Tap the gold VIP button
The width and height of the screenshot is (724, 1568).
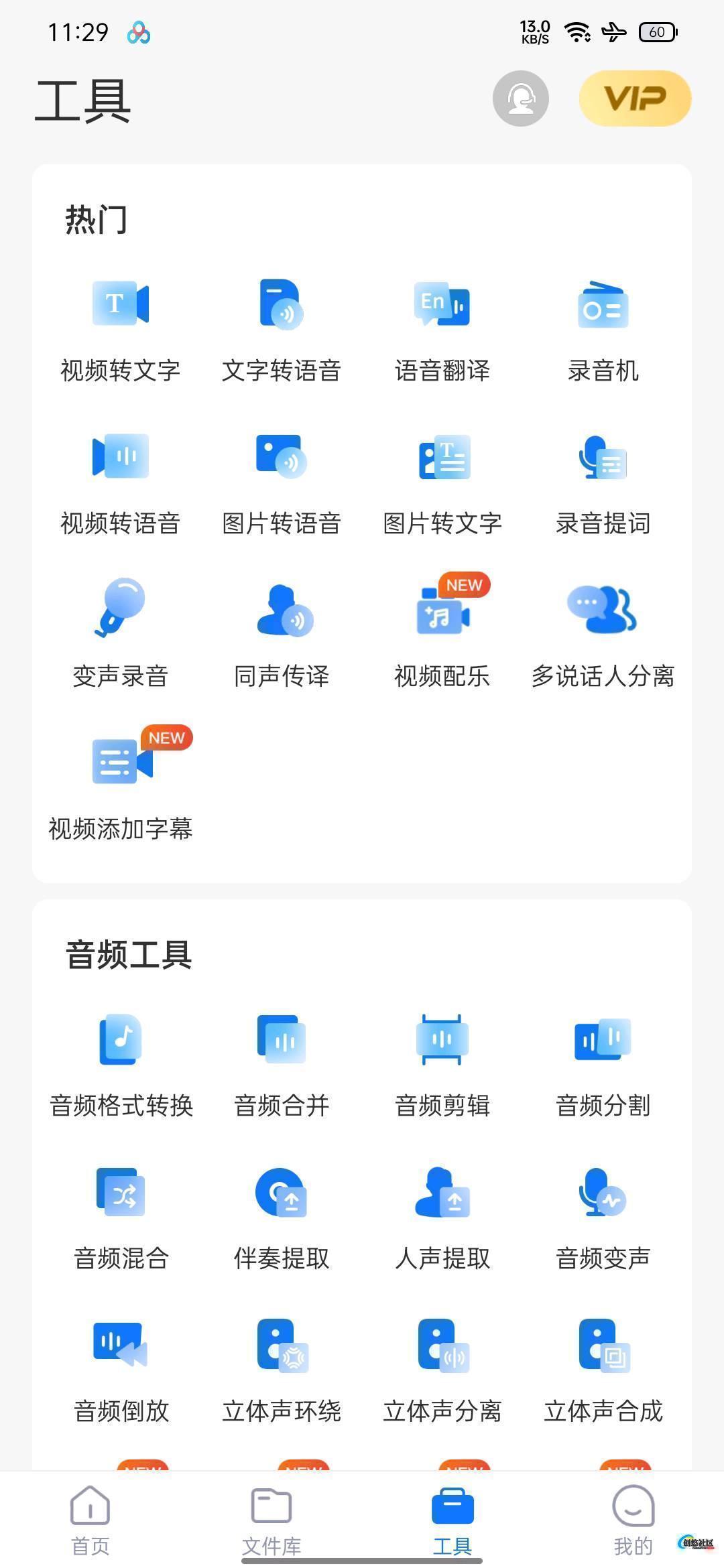coord(634,99)
